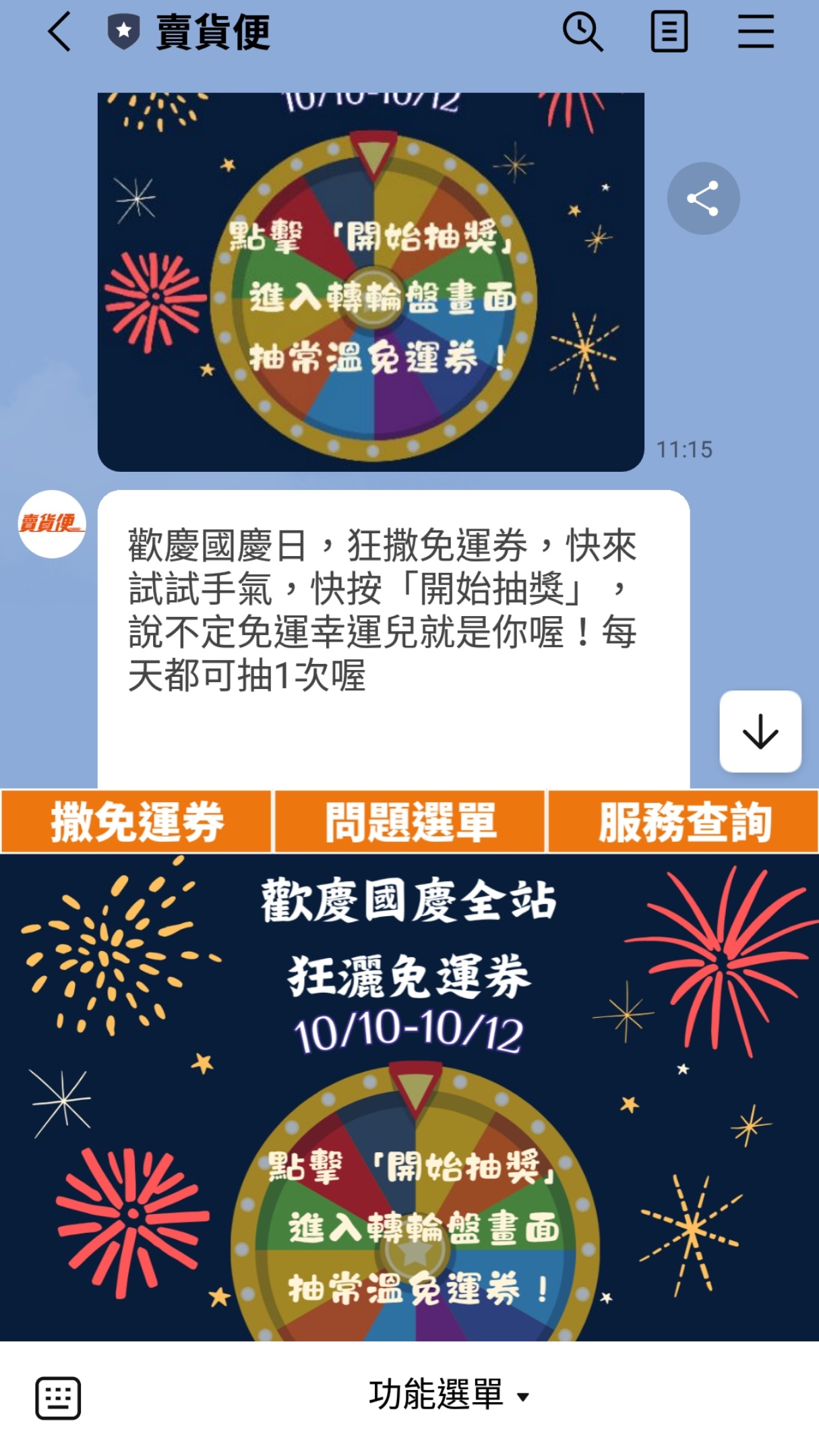
Task: Open the 賣貨便 profile avatar
Action: tap(52, 524)
